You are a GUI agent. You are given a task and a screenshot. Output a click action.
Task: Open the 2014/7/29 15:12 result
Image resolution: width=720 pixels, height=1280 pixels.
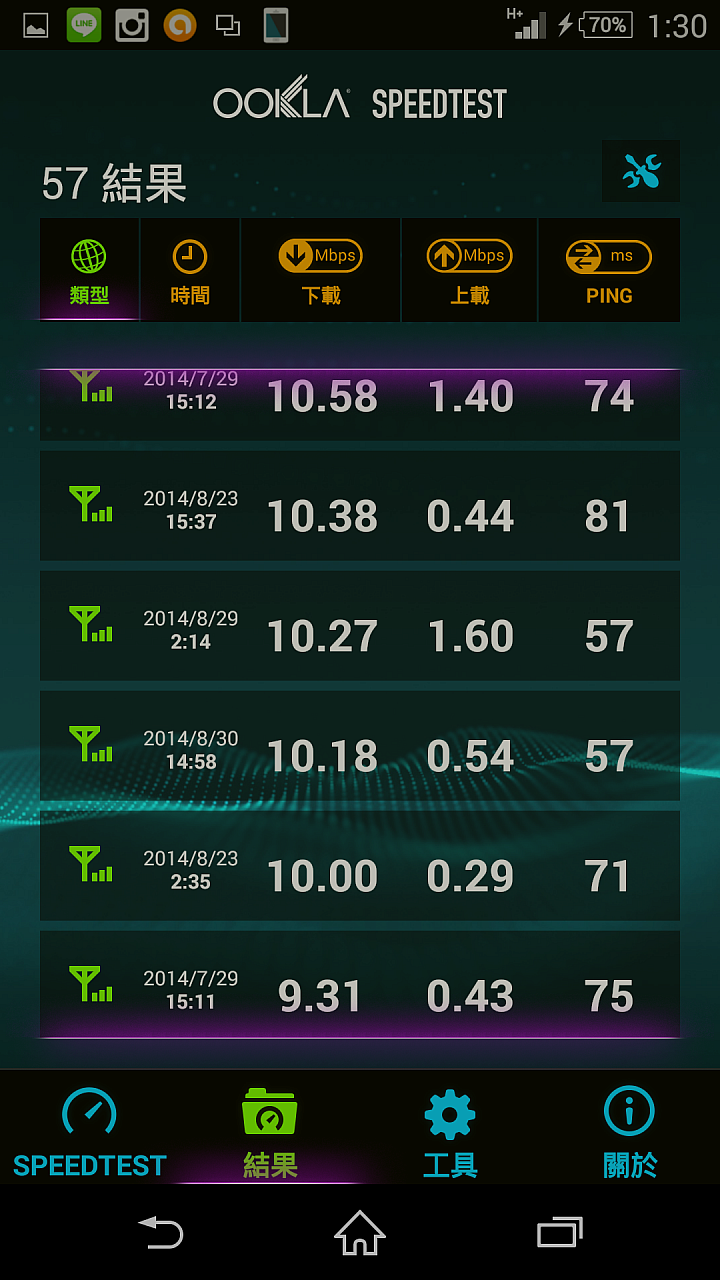[x=360, y=405]
